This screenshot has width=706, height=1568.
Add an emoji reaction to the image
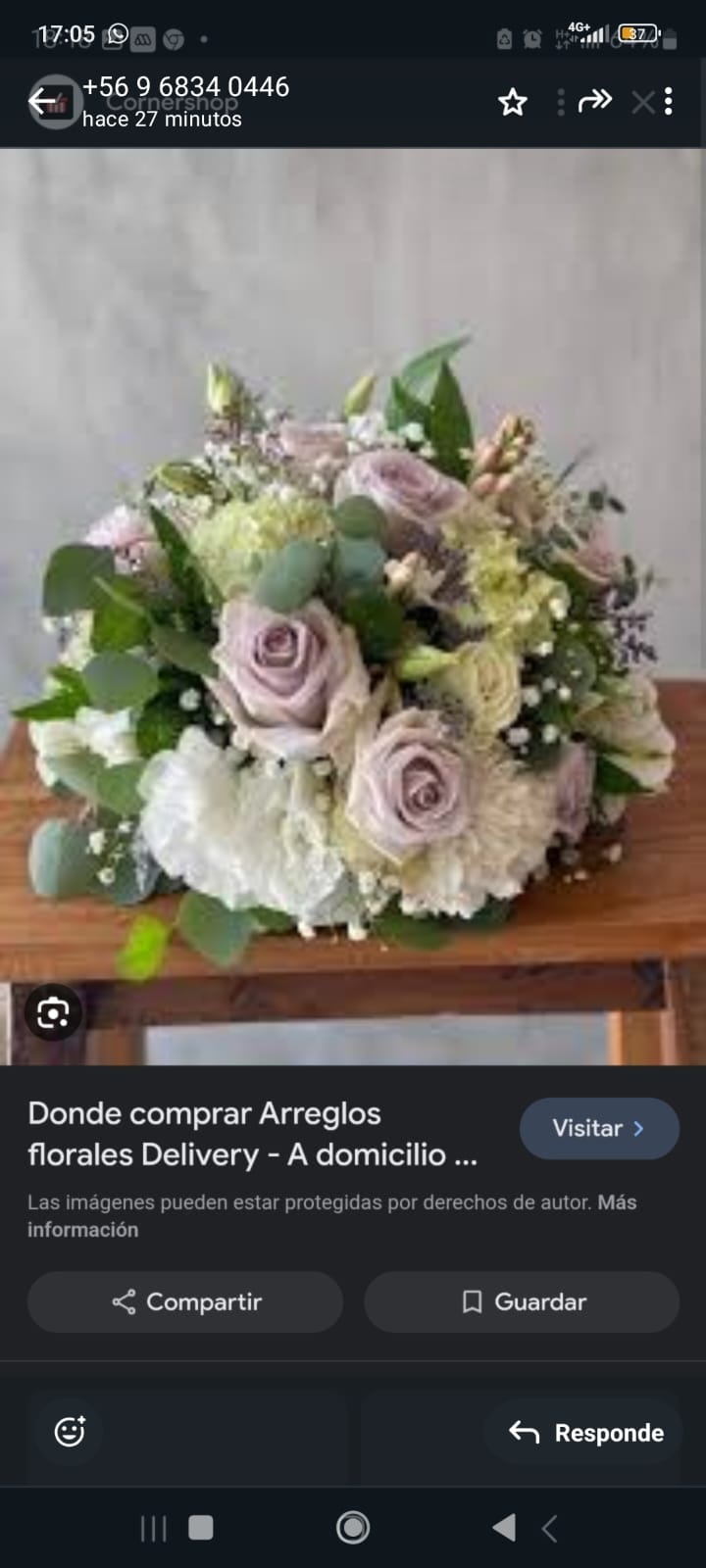[70, 1432]
